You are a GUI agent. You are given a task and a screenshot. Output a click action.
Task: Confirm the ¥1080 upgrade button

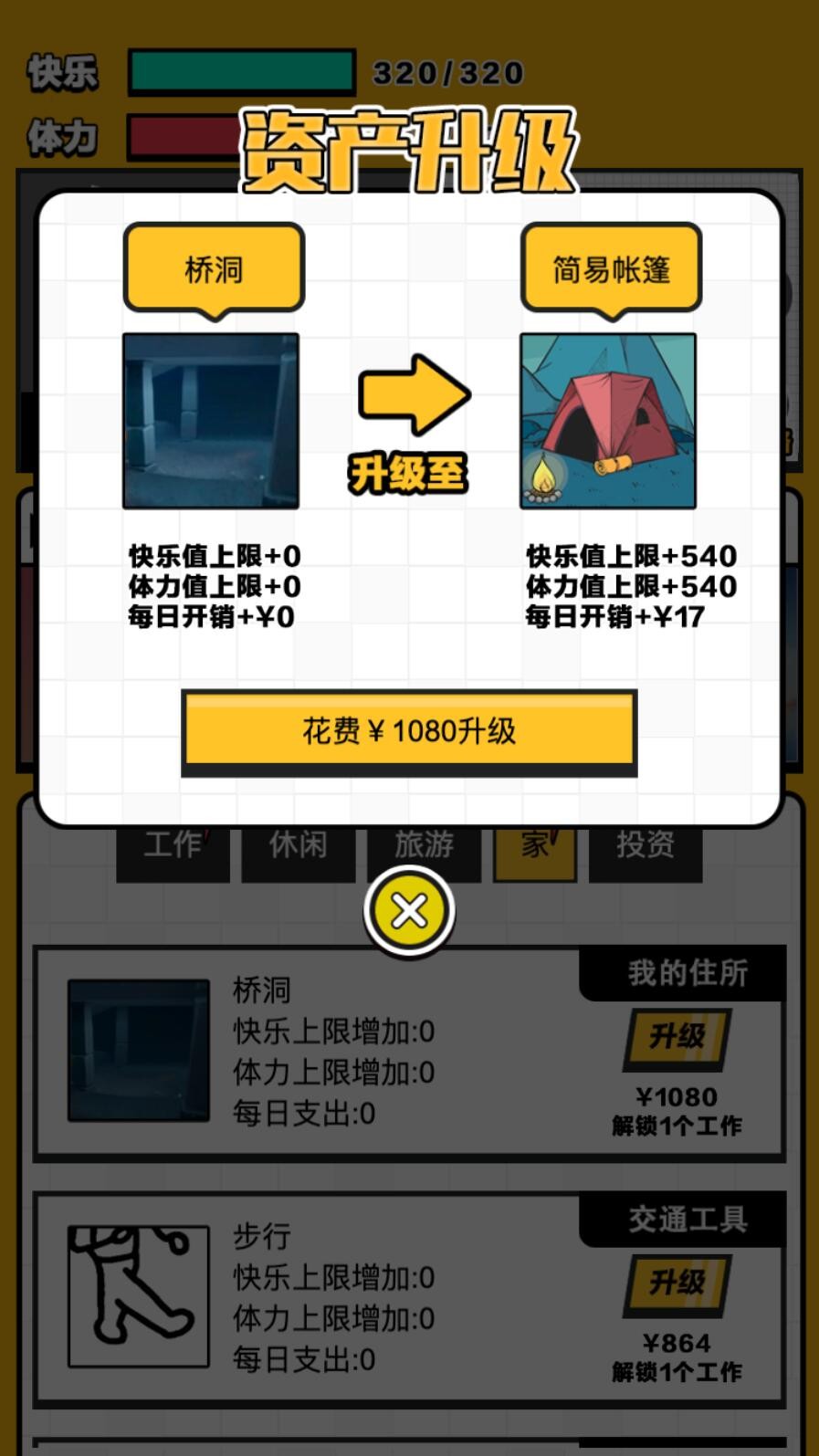click(409, 731)
